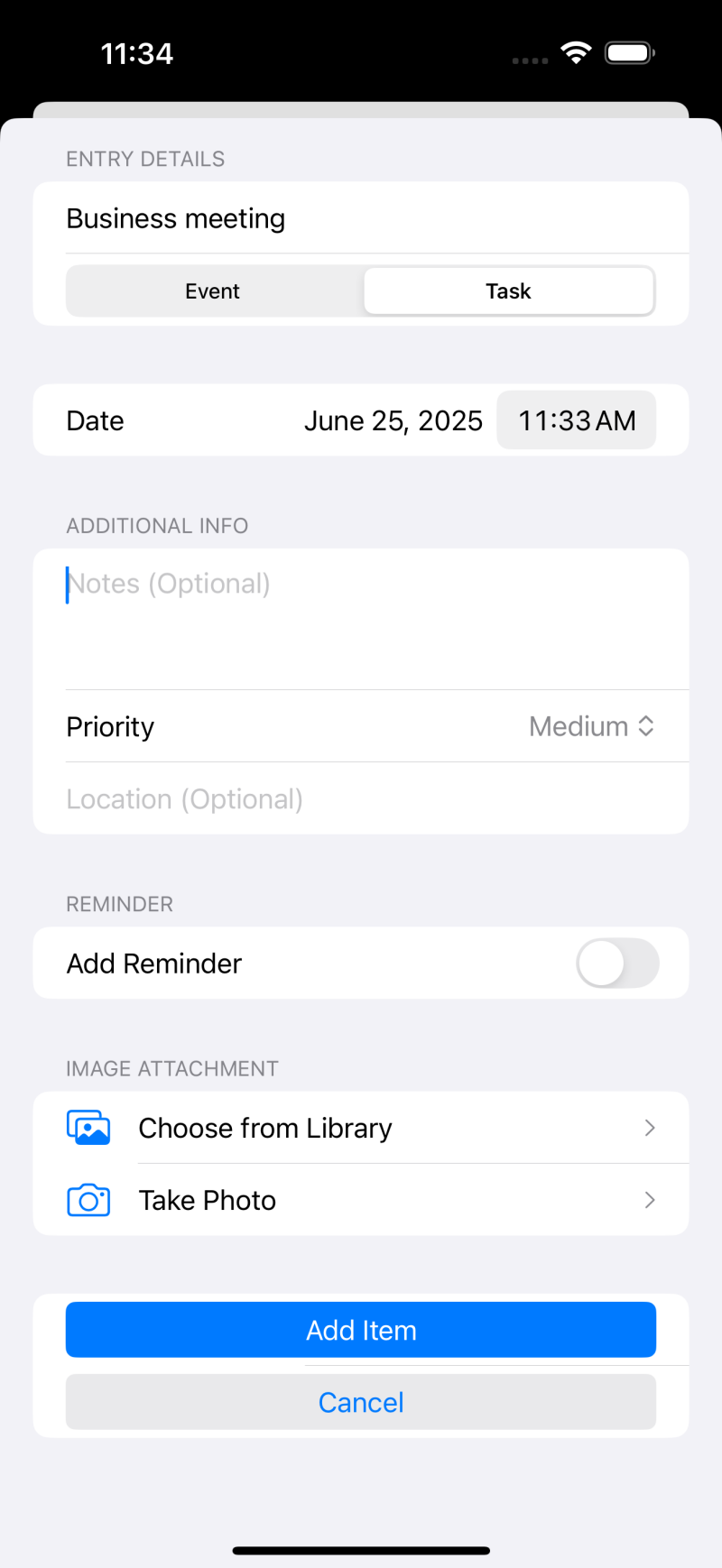Enter a location in Location field
The image size is (722, 1568).
click(x=361, y=799)
